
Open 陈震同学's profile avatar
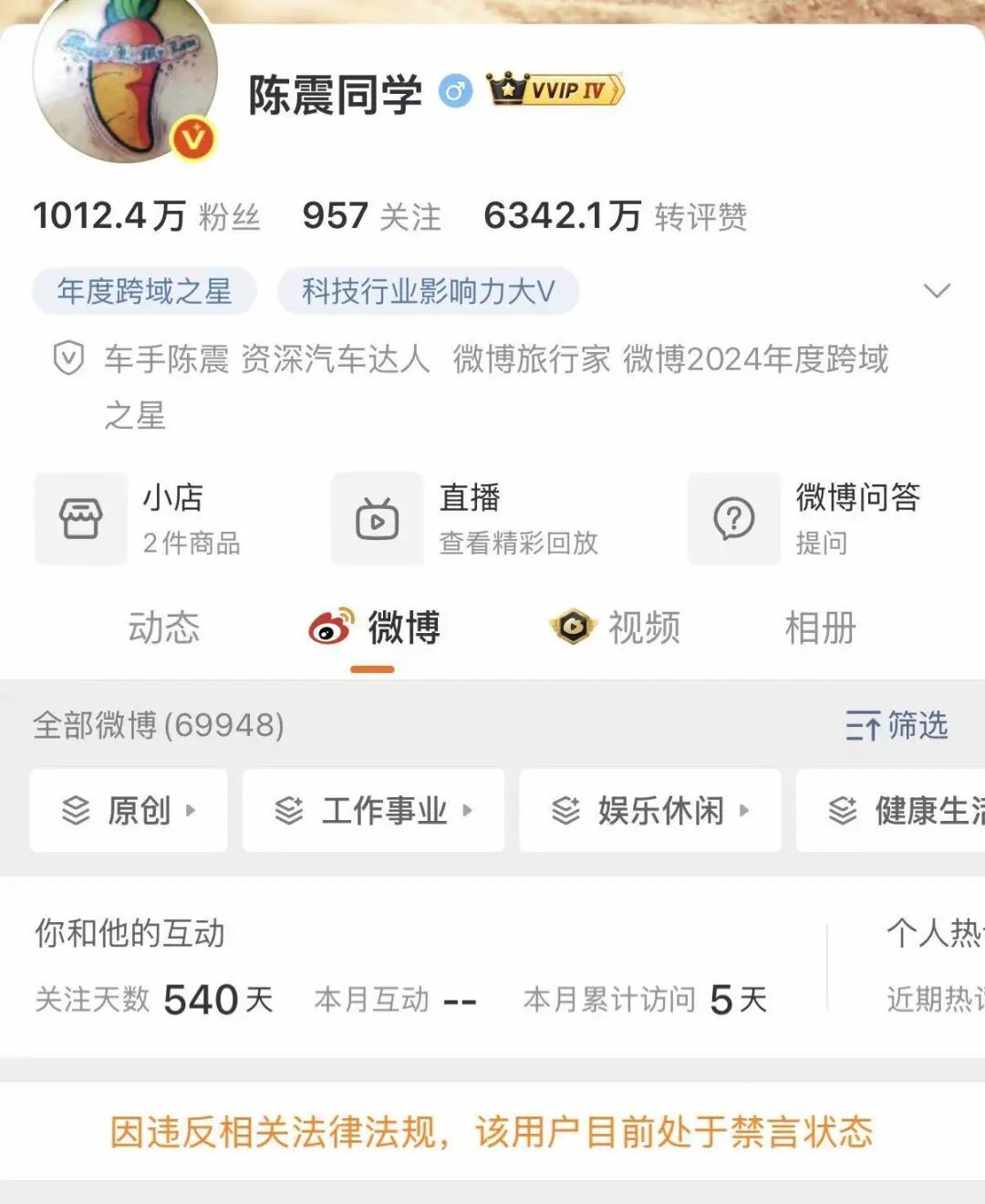125,78
